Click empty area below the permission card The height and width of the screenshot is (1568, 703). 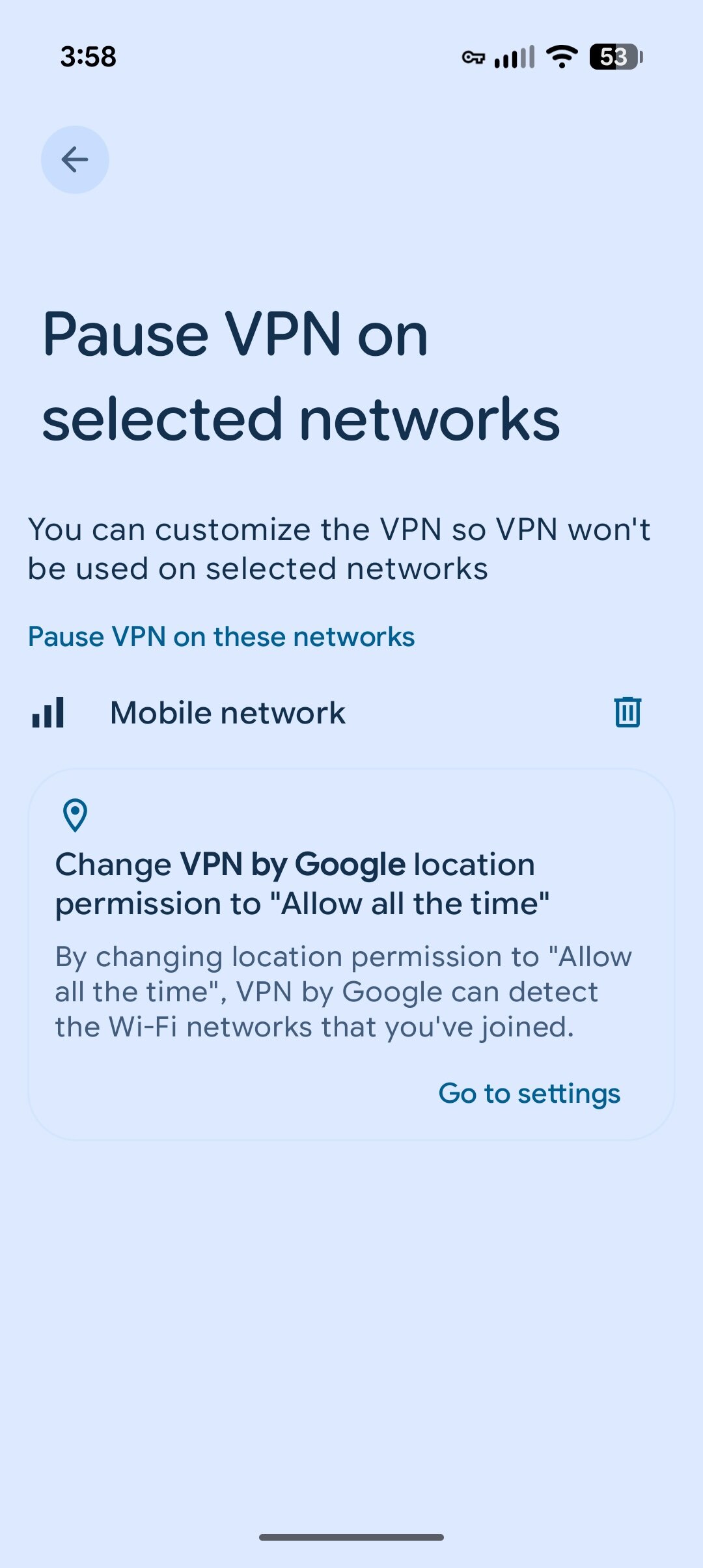351,1269
